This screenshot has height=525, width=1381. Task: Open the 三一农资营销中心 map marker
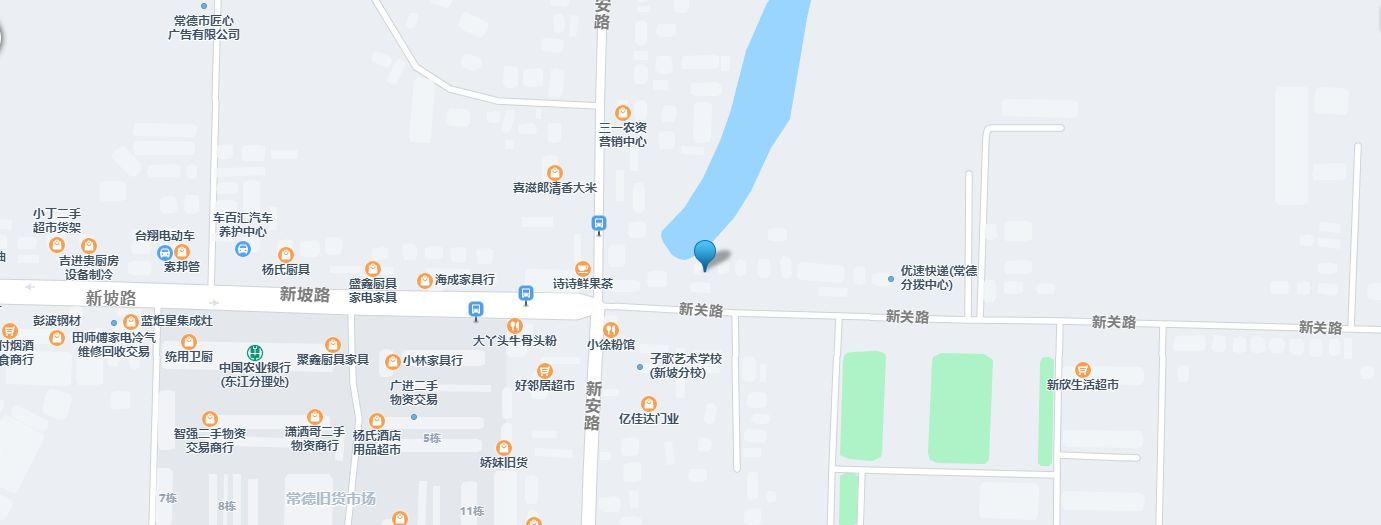623,113
